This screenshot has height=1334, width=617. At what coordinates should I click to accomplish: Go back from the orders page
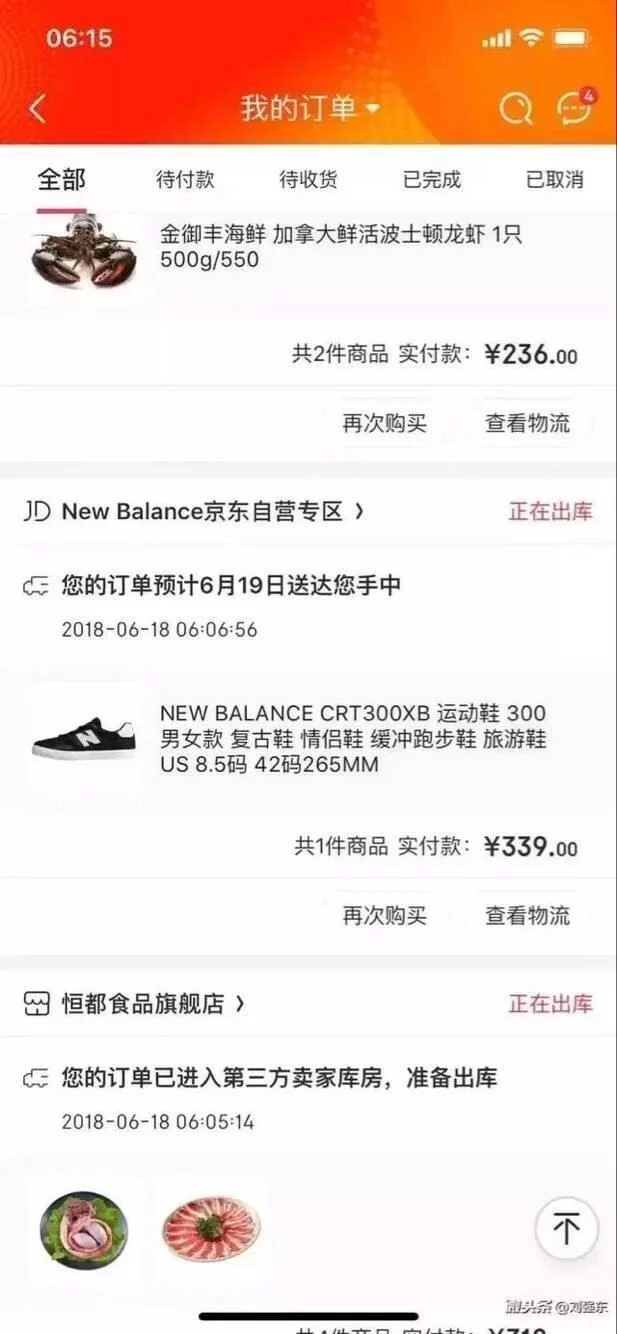(38, 109)
